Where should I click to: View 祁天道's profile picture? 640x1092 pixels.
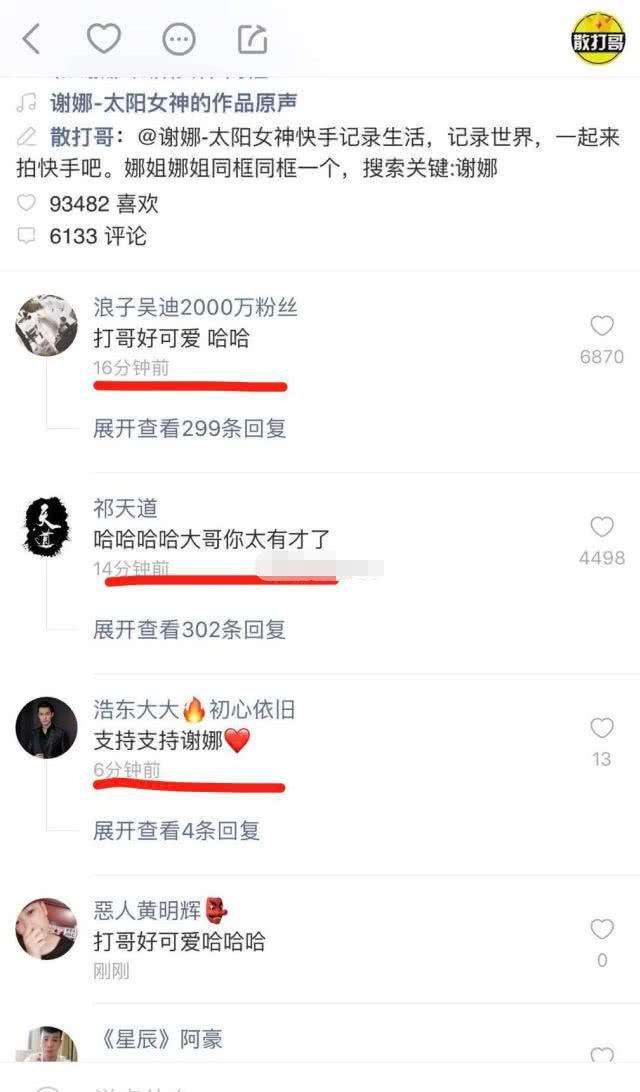(47, 525)
